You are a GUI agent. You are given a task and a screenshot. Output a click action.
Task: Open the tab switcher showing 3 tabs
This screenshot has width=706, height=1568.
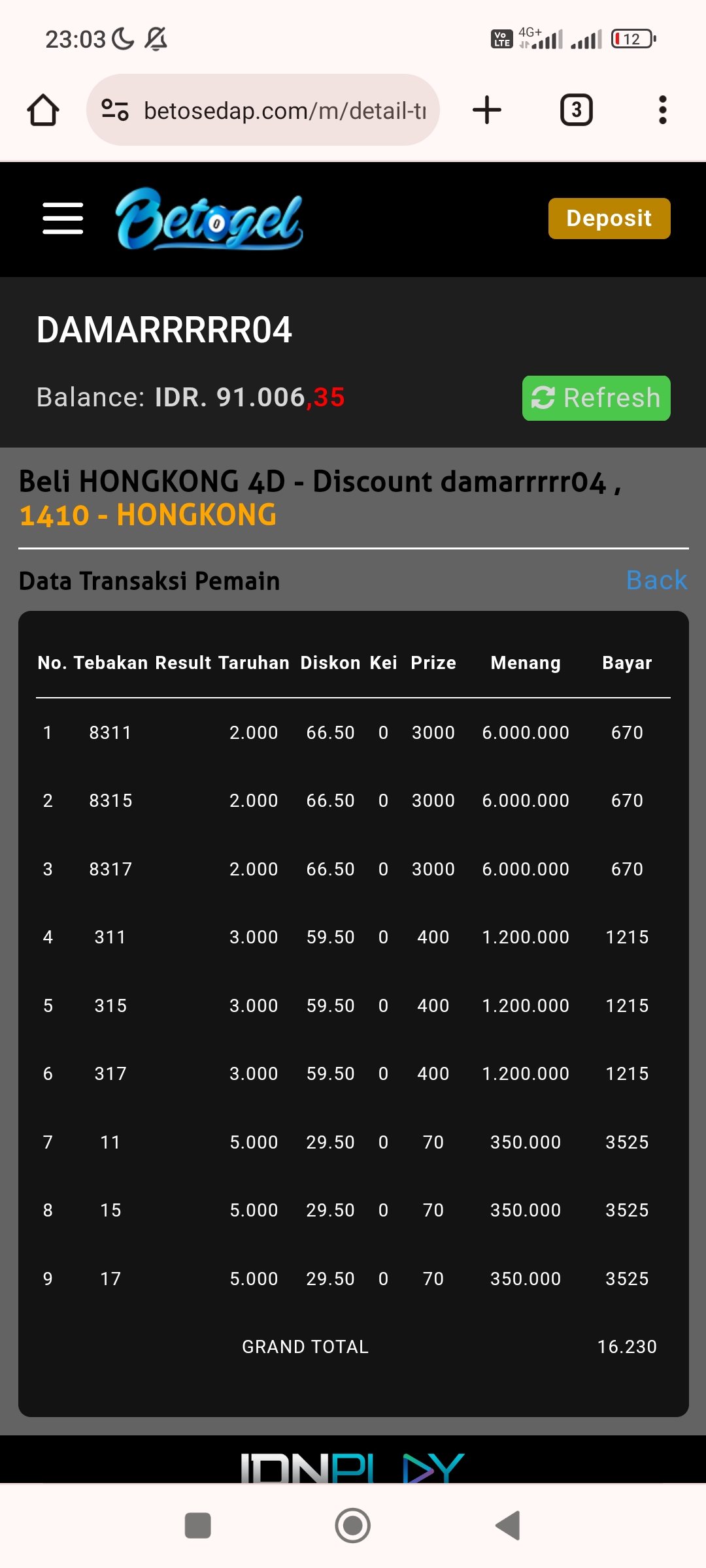[576, 110]
